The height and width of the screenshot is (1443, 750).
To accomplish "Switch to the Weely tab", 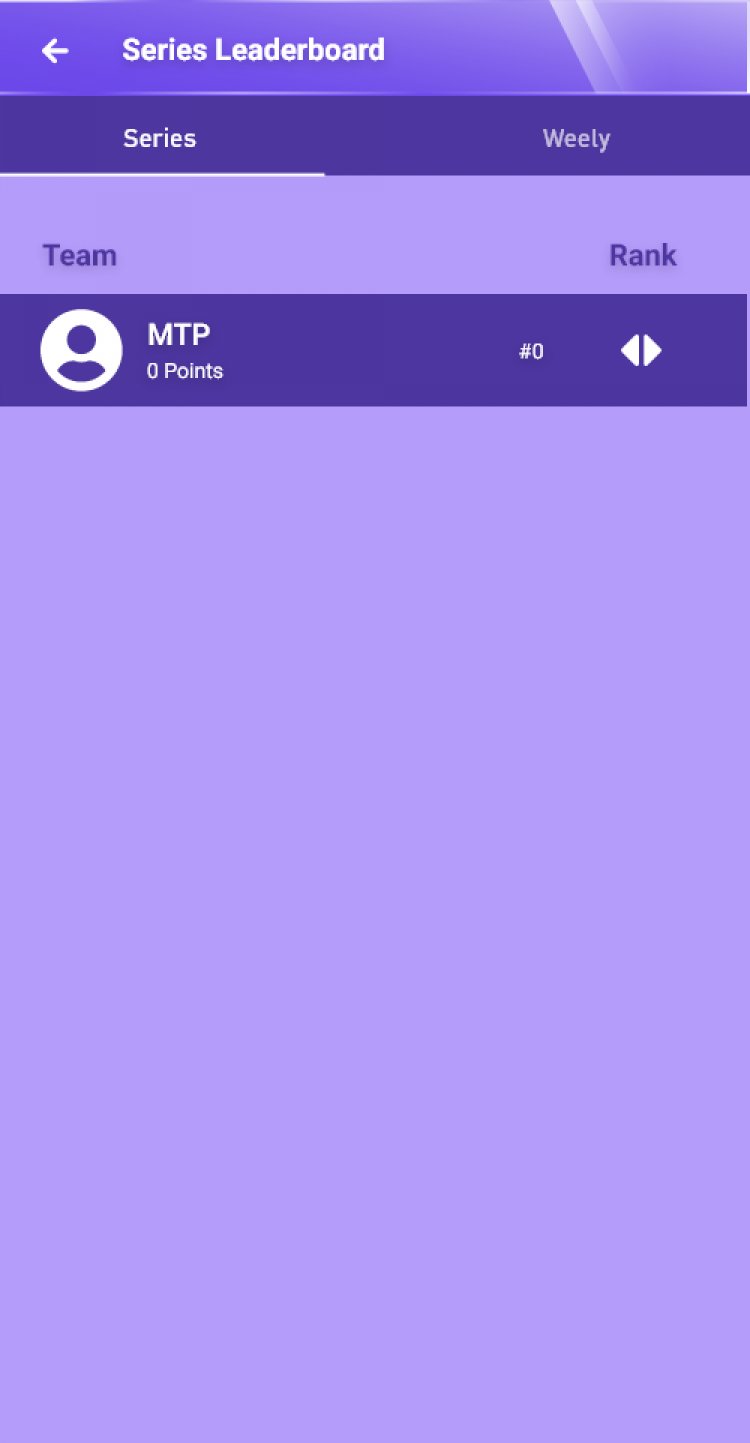I will 576,138.
